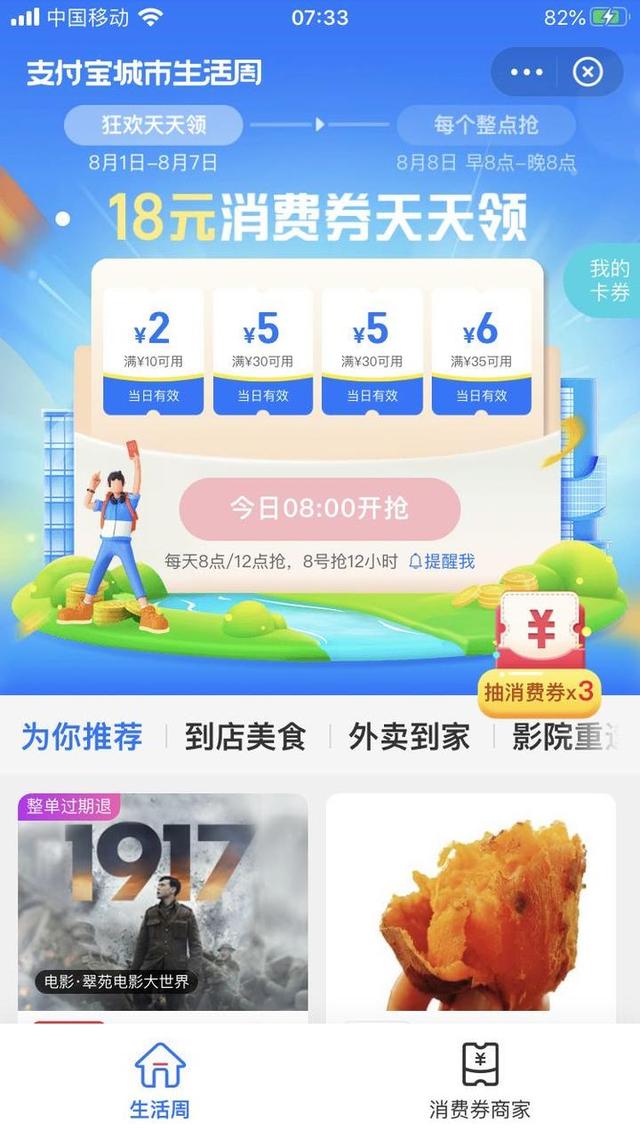This screenshot has width=640, height=1138.
Task: Open the three-dot more options menu
Action: pyautogui.click(x=527, y=72)
